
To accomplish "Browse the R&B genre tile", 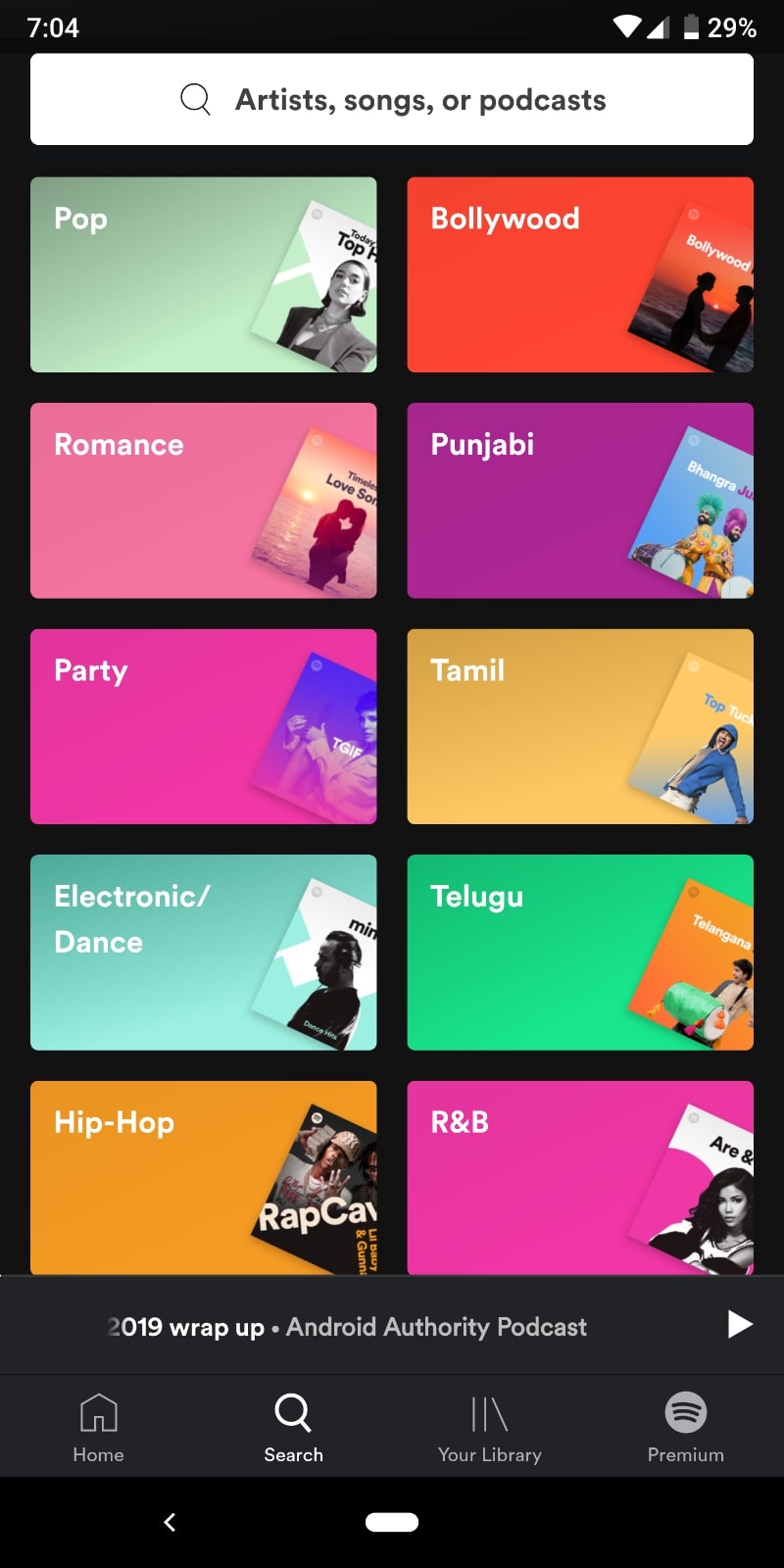I will tap(580, 1178).
